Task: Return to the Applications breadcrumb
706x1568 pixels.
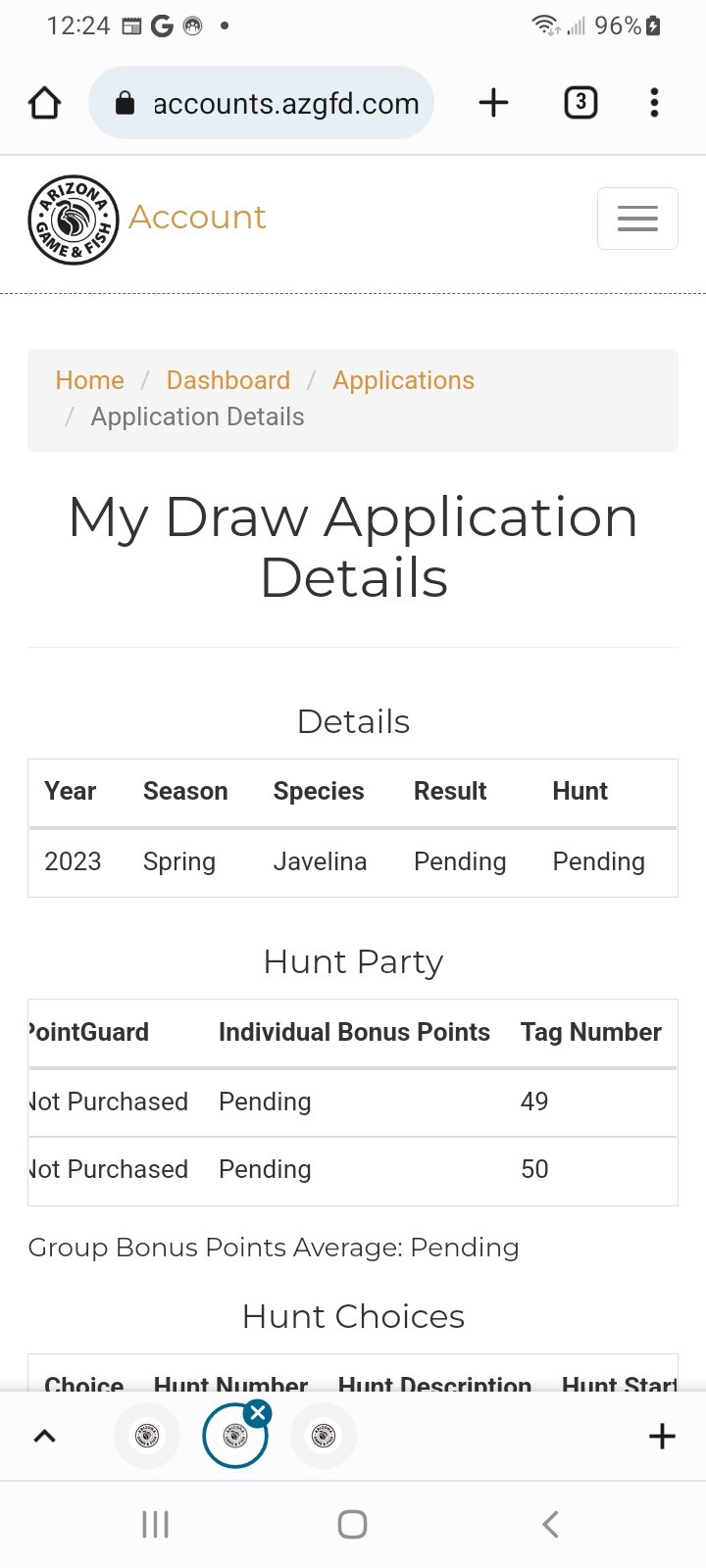Action: pos(403,380)
